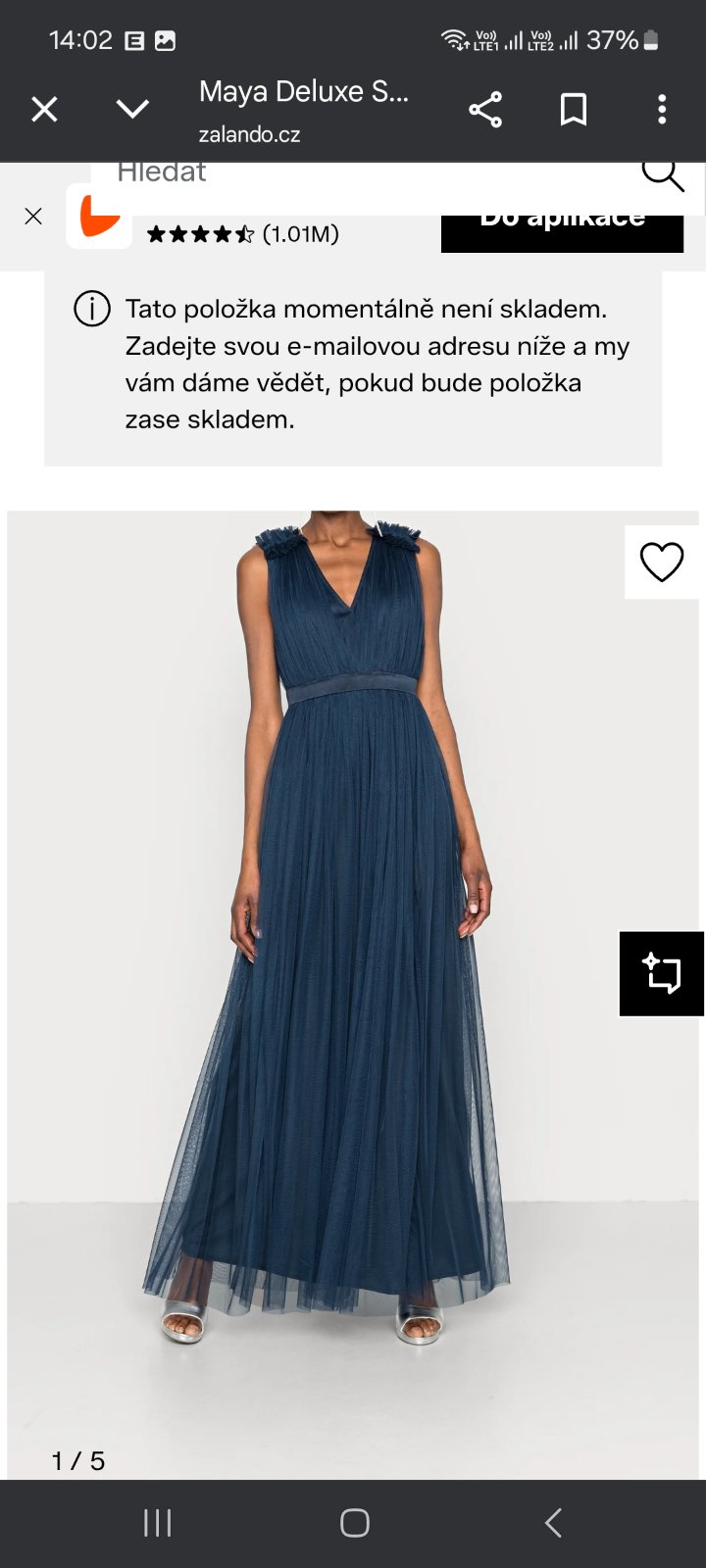Go back using the system back button

[552, 1522]
